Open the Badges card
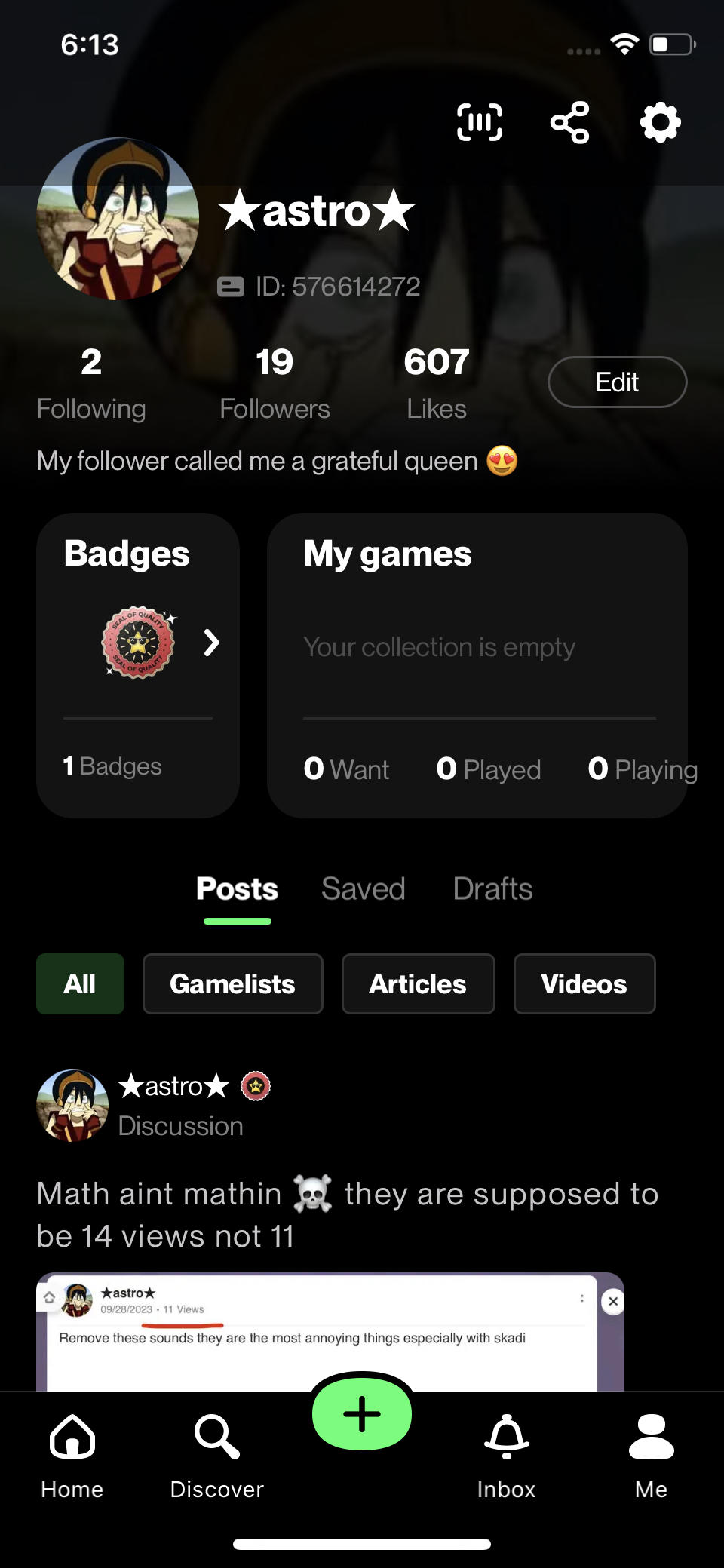 (138, 664)
